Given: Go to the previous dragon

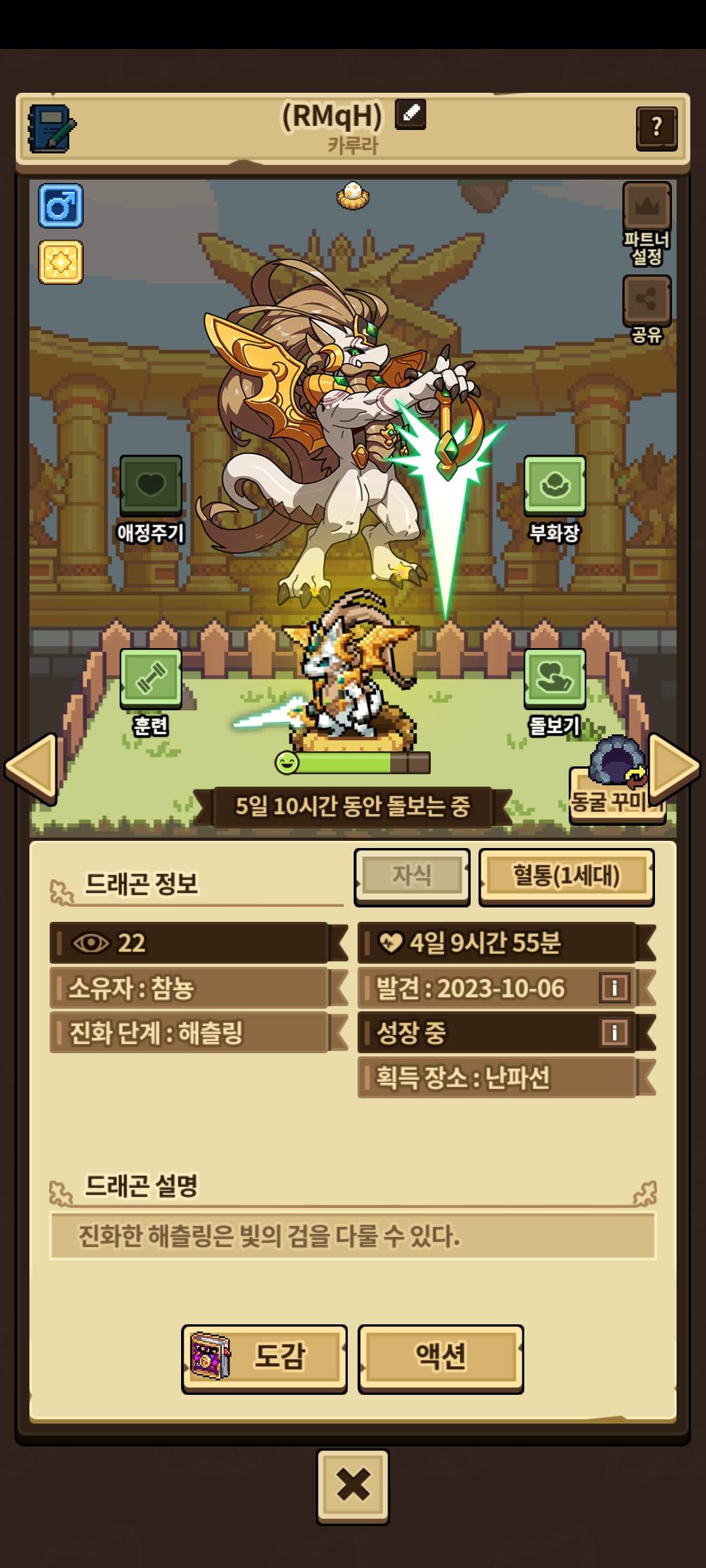Looking at the screenshot, I should click(x=31, y=768).
